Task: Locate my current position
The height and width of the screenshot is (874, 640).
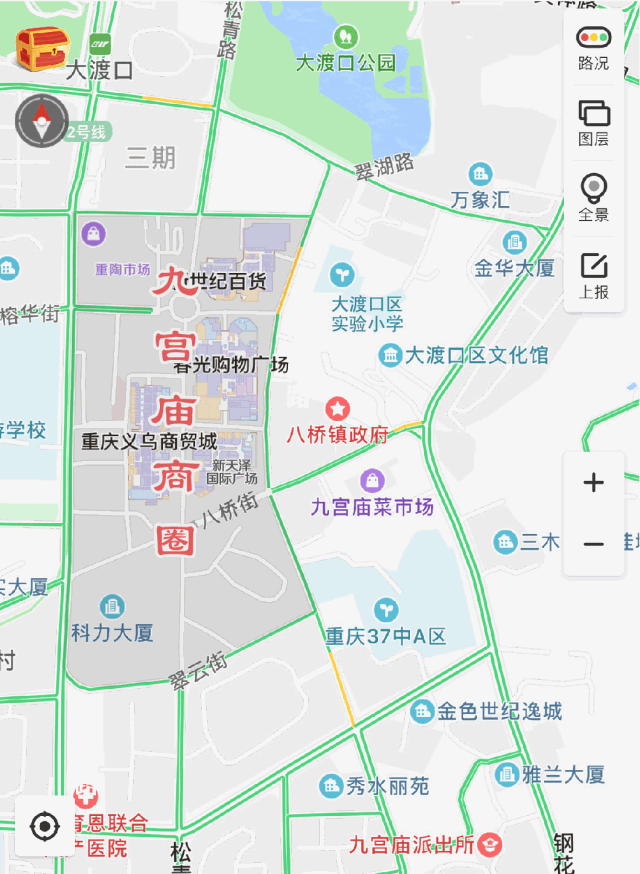Action: [45, 827]
